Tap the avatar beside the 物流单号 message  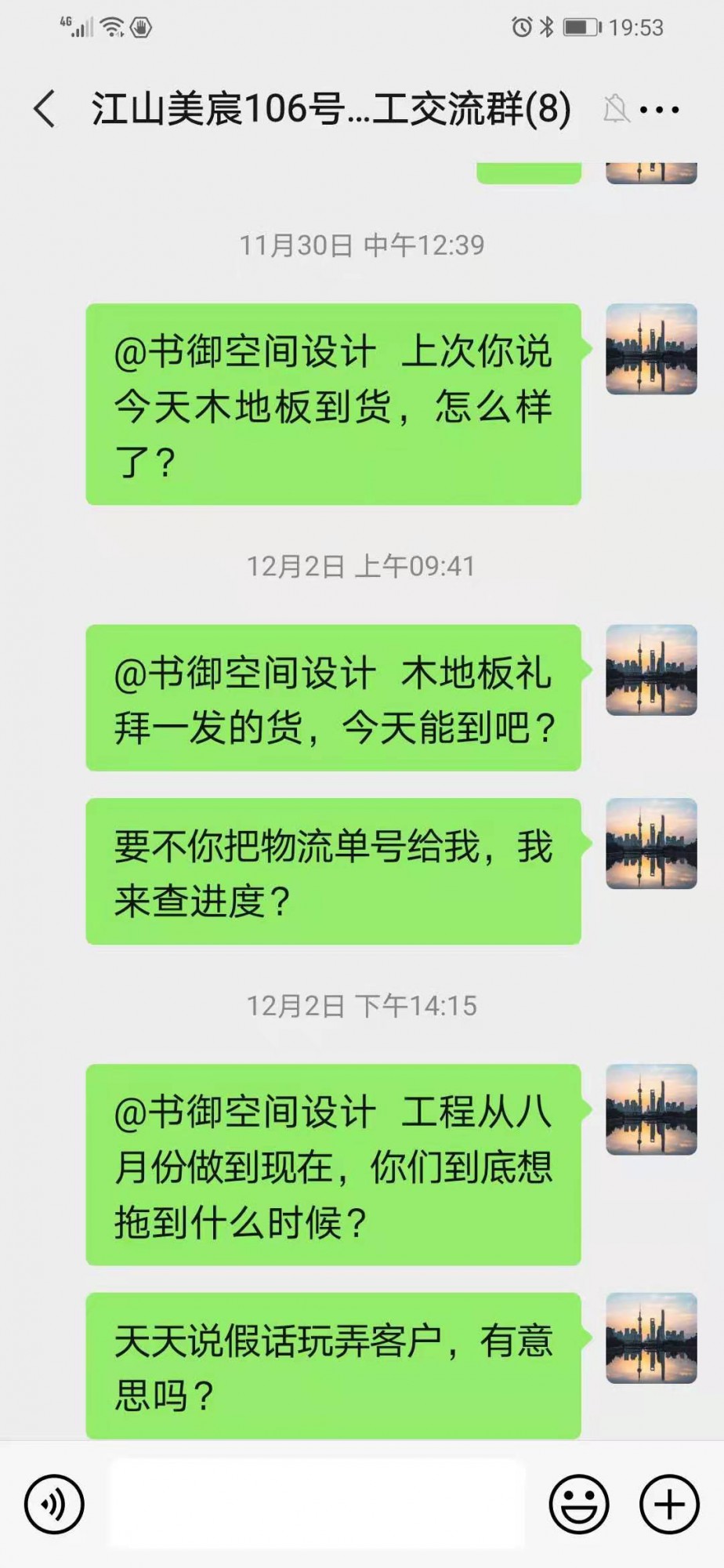pos(651,844)
